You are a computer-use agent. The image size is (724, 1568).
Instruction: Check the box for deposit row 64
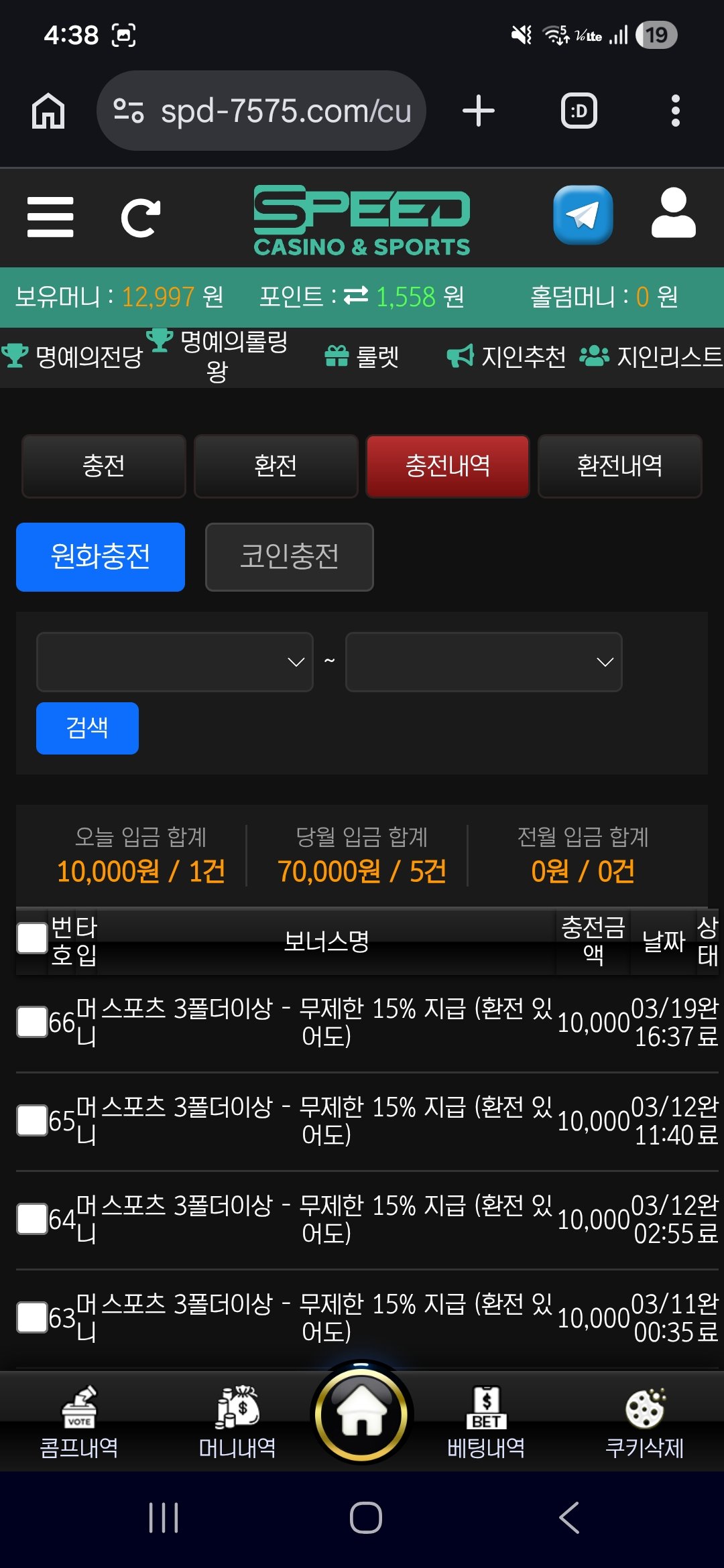[x=32, y=1219]
